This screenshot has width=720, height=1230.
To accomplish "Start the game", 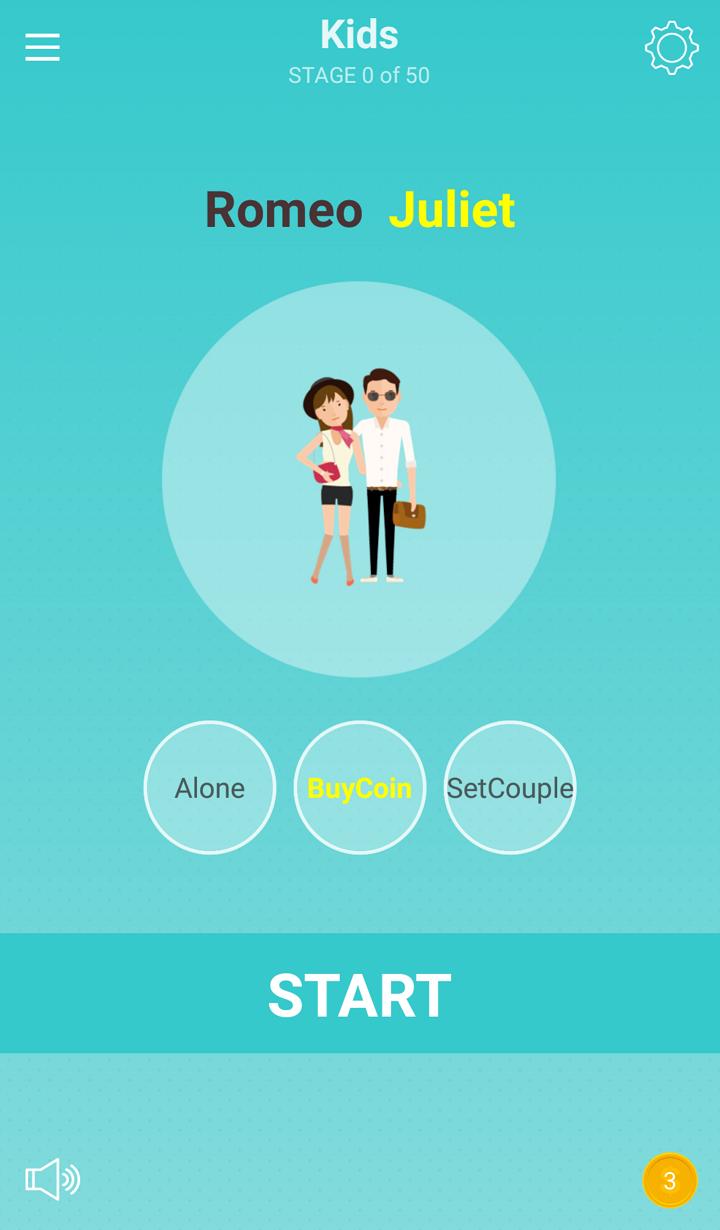I will click(360, 994).
